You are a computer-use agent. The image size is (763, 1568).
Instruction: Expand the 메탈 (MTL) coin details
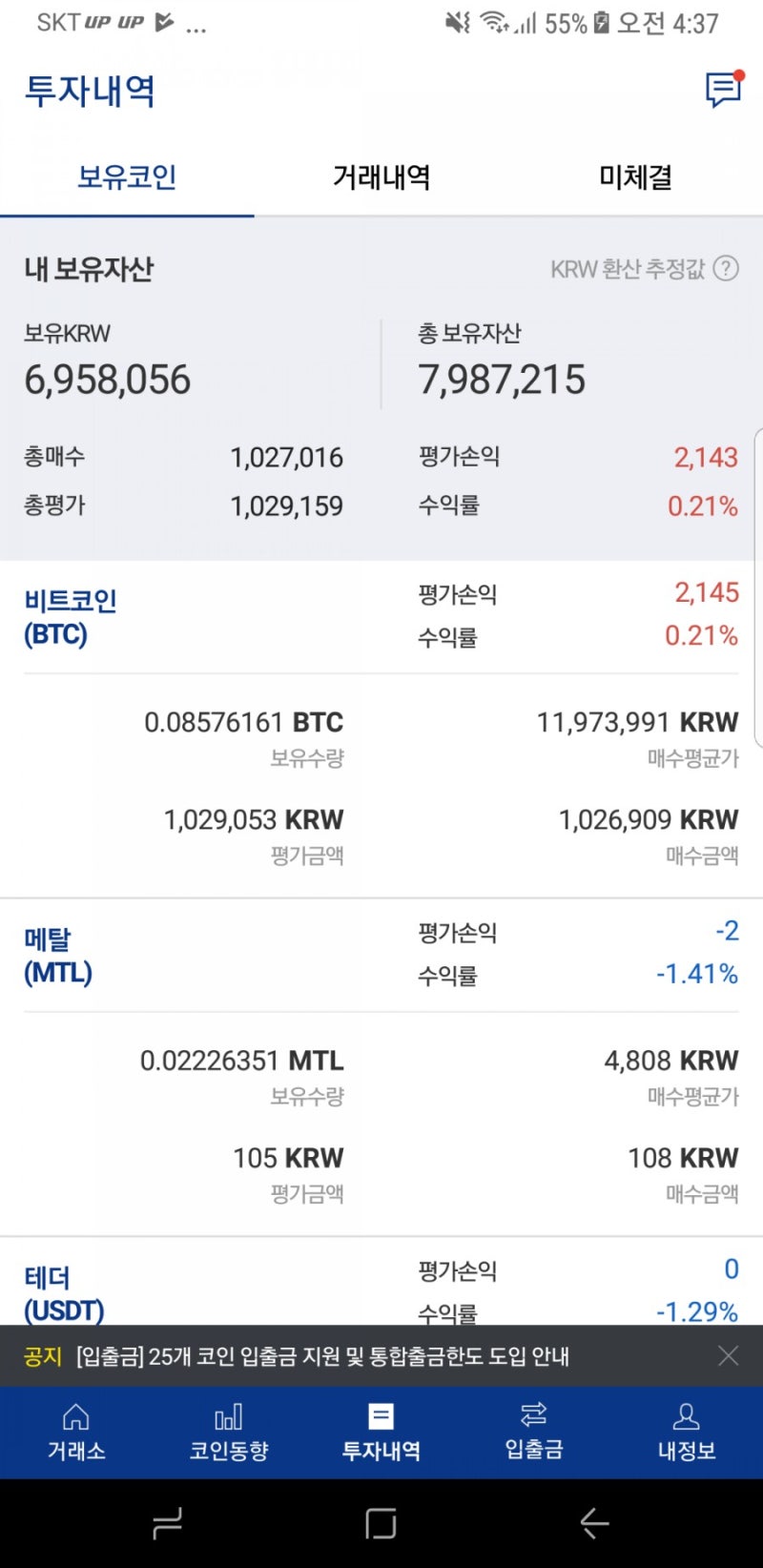click(57, 954)
